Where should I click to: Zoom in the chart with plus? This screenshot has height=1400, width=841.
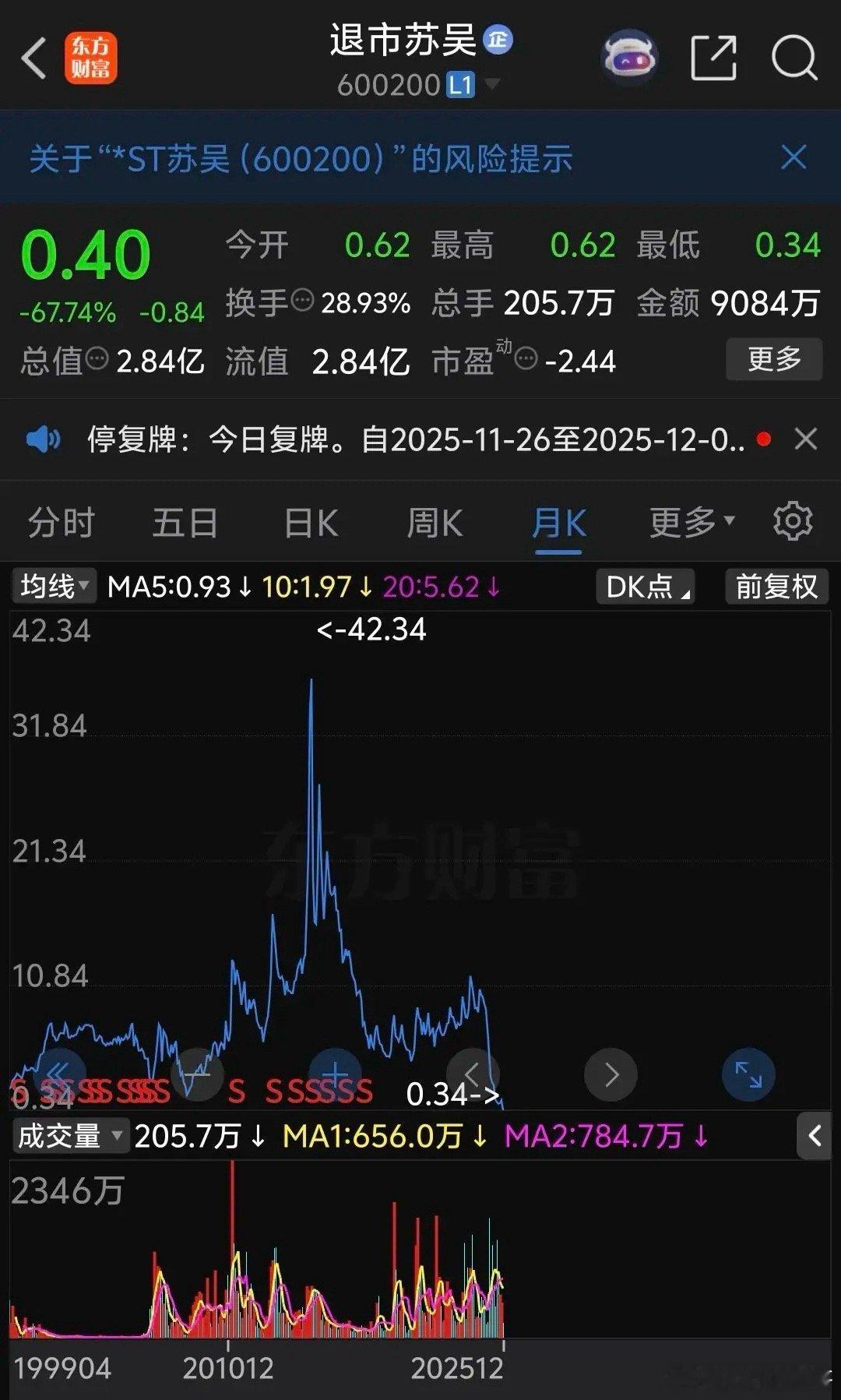(335, 1075)
